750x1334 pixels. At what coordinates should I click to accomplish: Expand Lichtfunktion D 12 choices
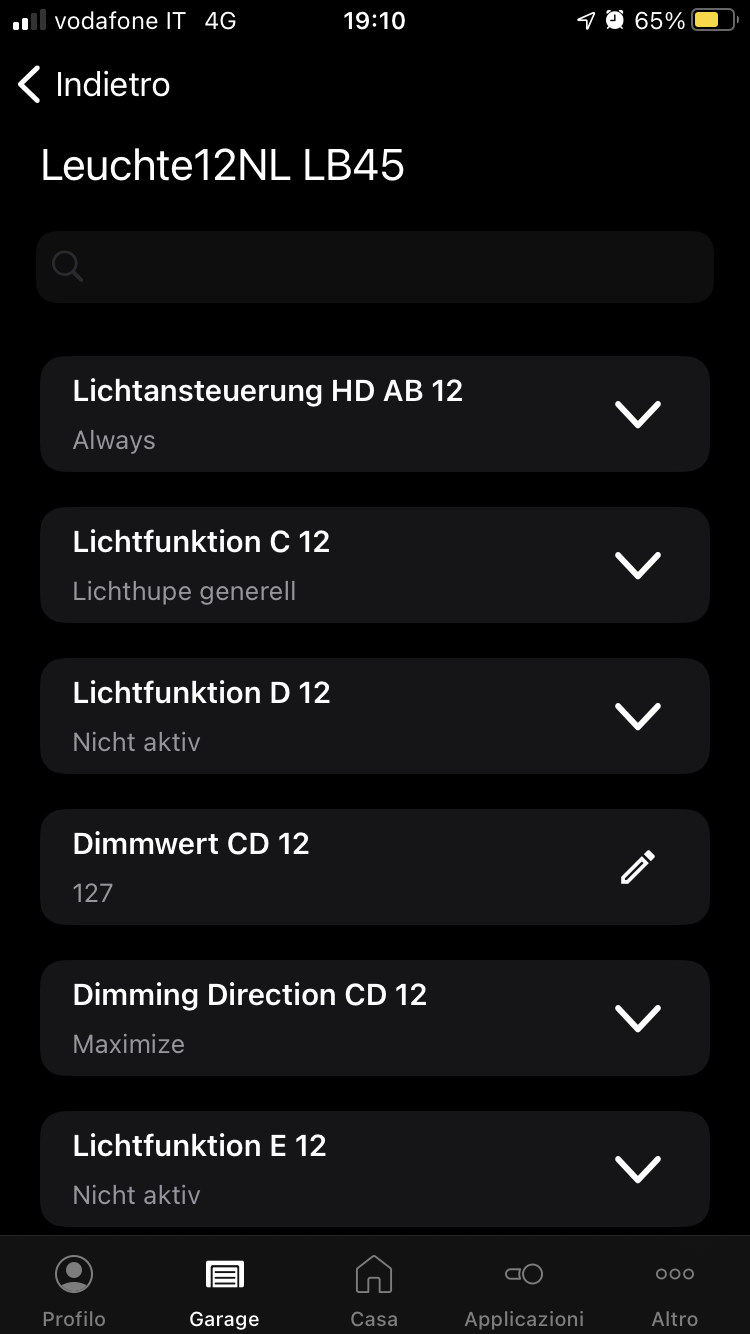pyautogui.click(x=638, y=716)
